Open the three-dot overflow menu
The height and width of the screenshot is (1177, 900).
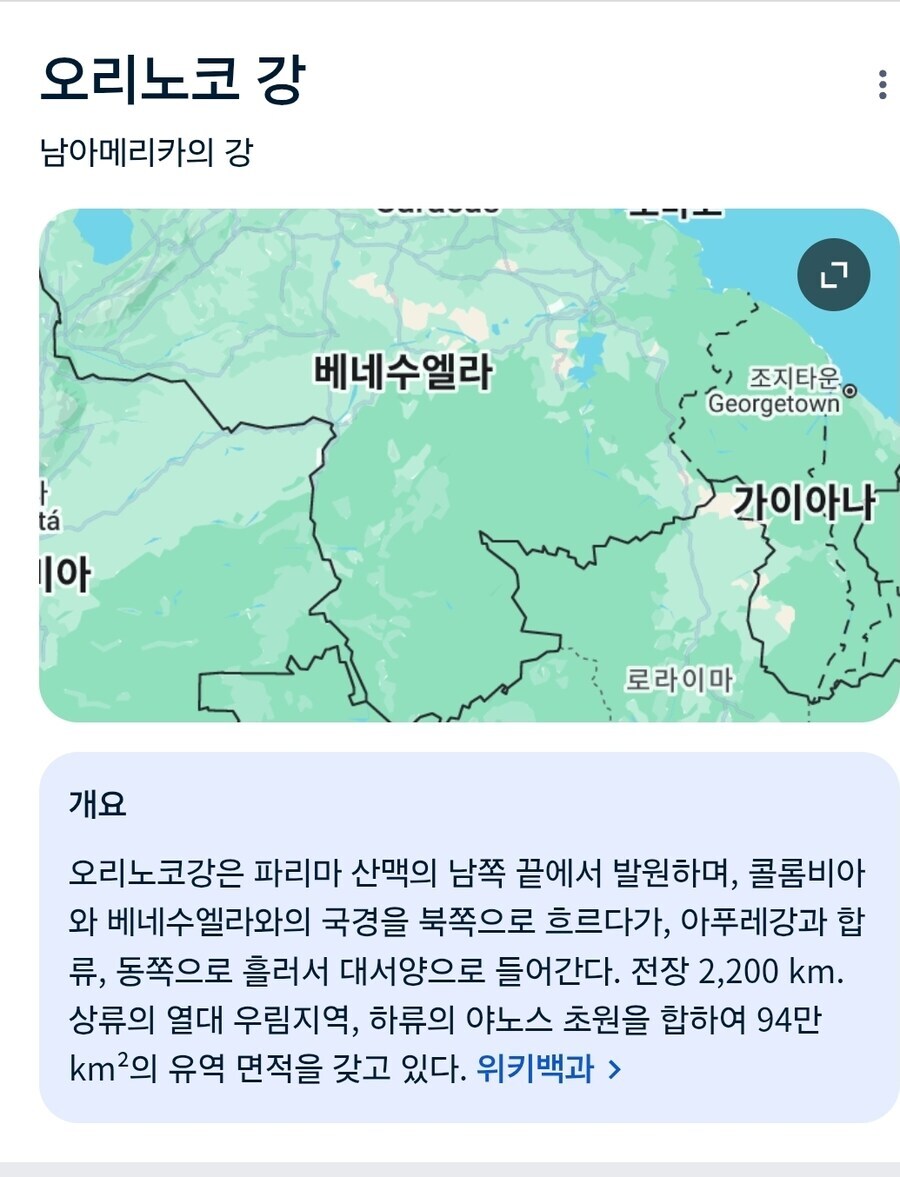[881, 85]
